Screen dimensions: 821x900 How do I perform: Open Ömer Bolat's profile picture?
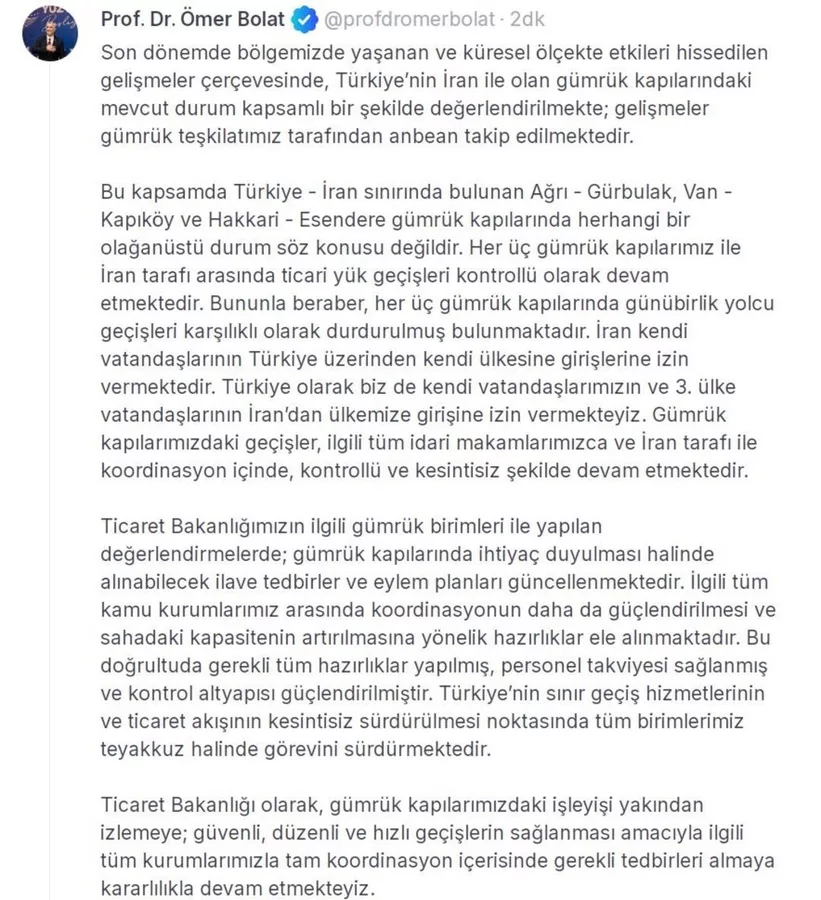point(46,32)
